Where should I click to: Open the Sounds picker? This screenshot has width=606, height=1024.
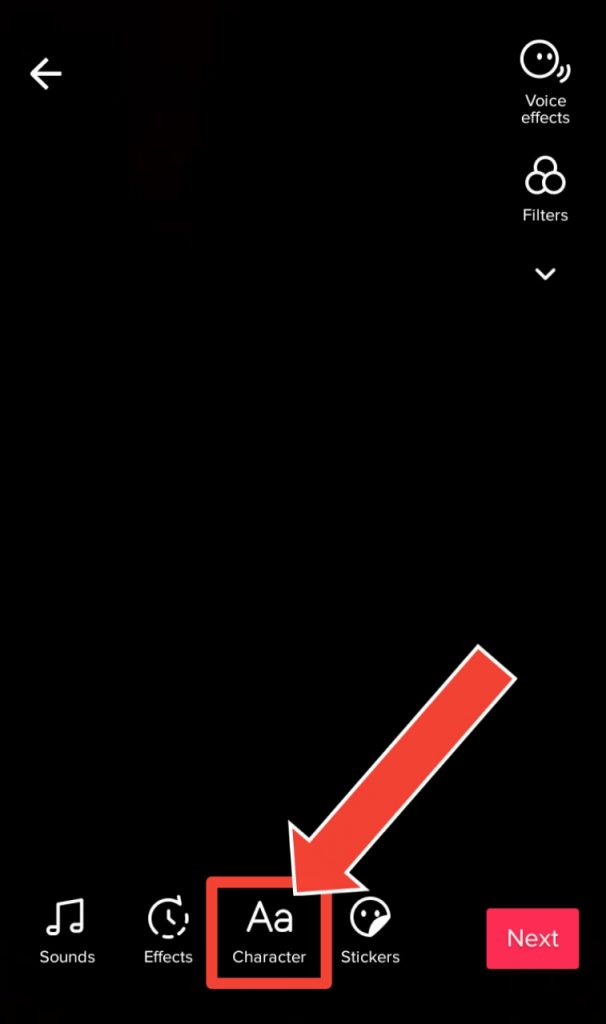click(67, 931)
